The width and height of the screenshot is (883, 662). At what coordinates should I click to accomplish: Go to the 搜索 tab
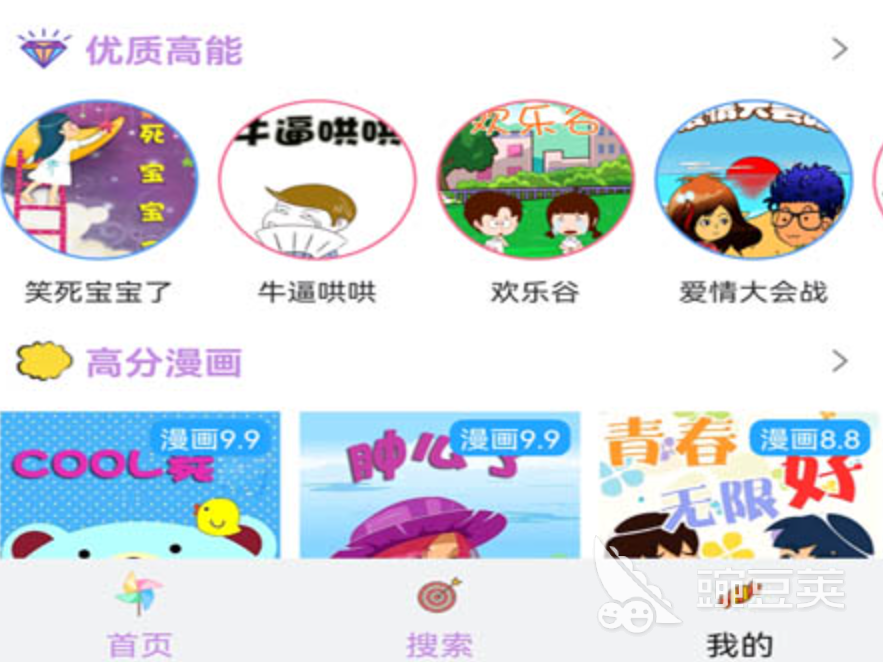coord(439,617)
